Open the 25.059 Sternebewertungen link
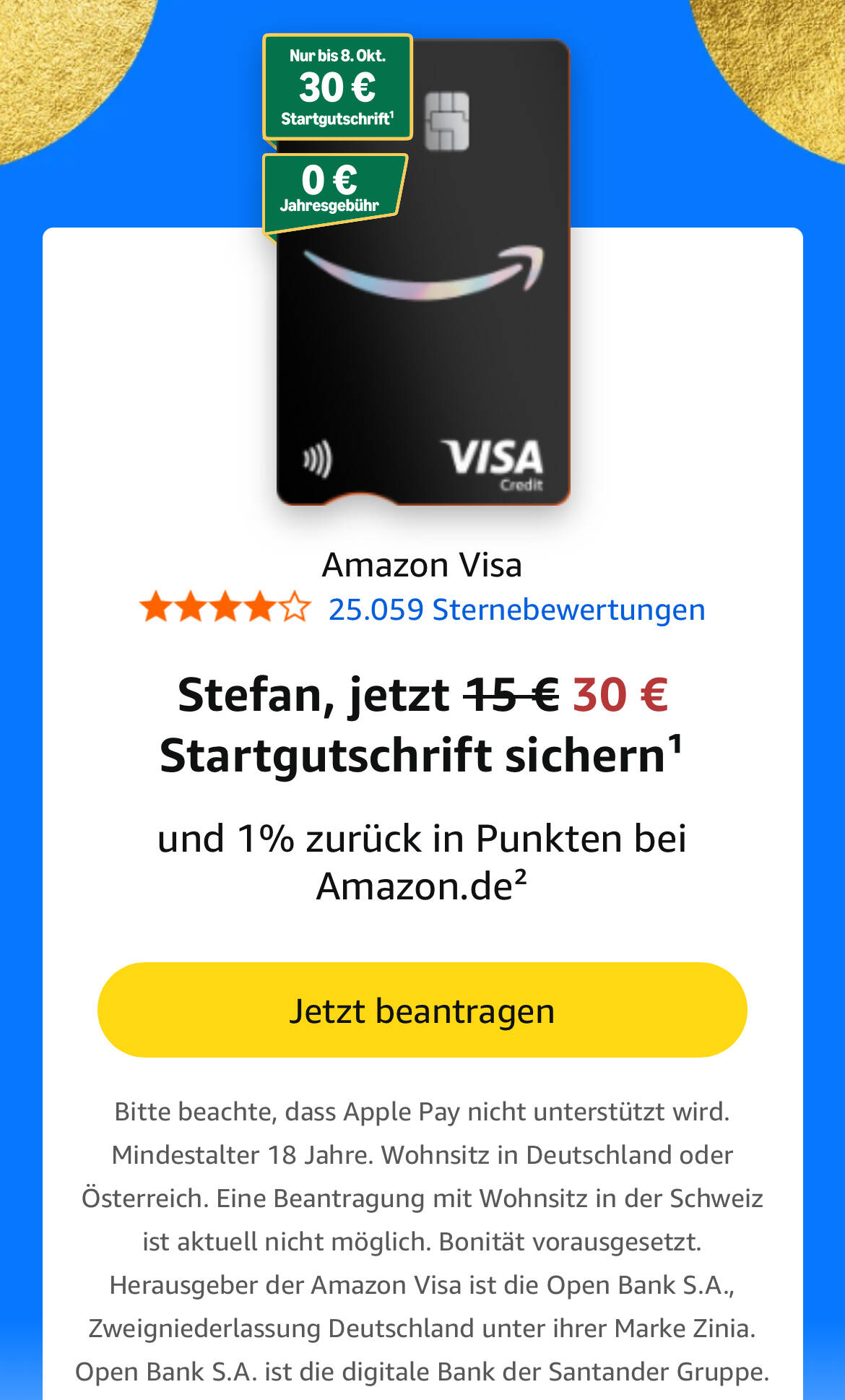 click(516, 610)
